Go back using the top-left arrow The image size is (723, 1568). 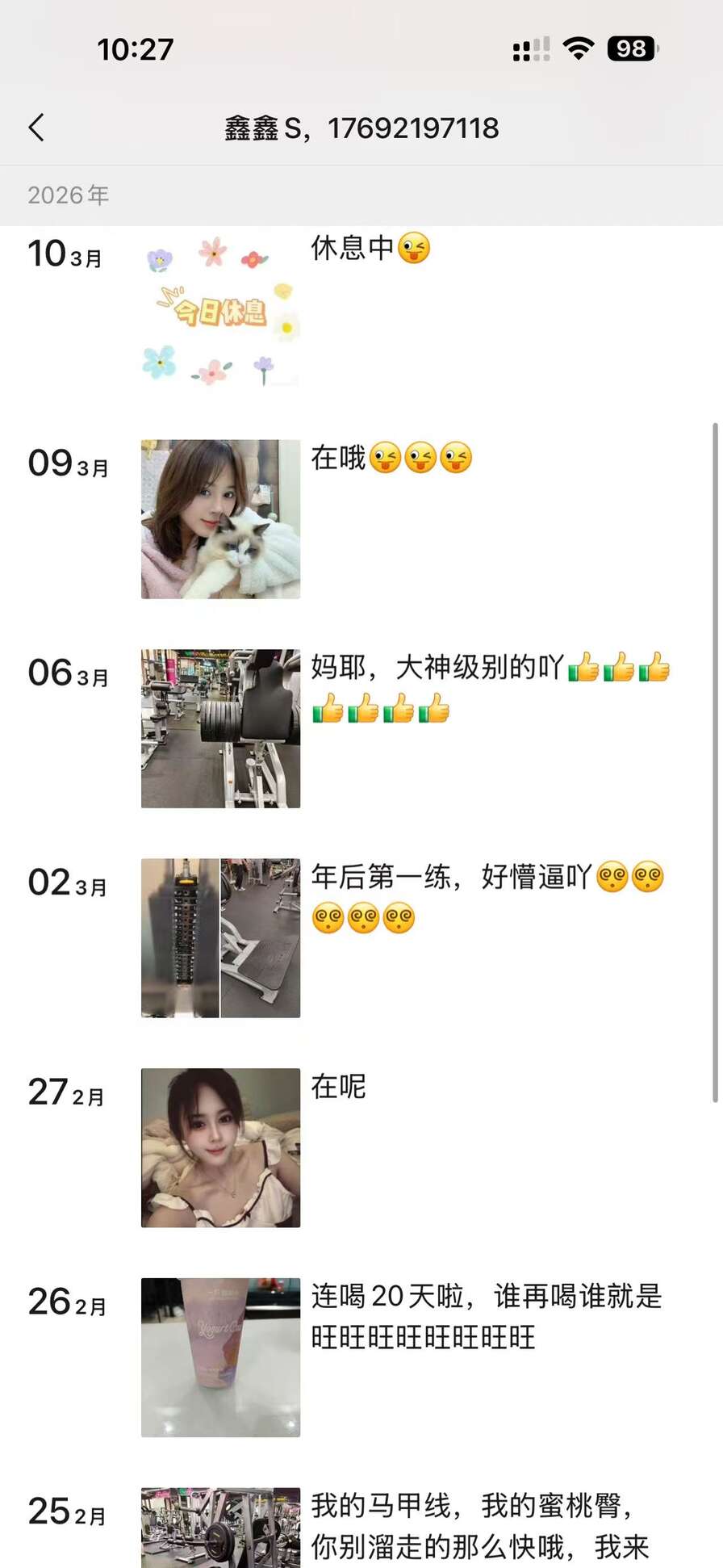36,128
